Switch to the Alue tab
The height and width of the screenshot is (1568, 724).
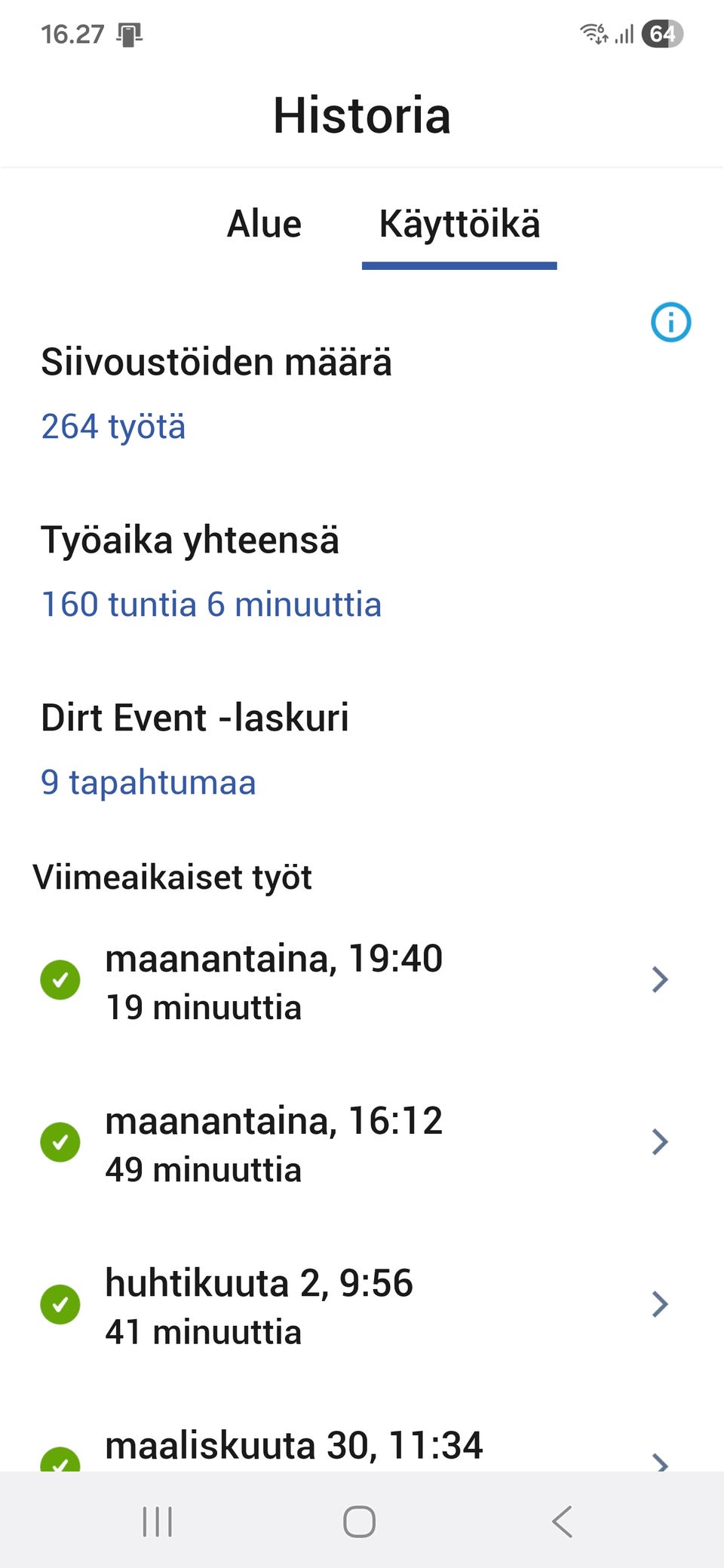point(264,225)
